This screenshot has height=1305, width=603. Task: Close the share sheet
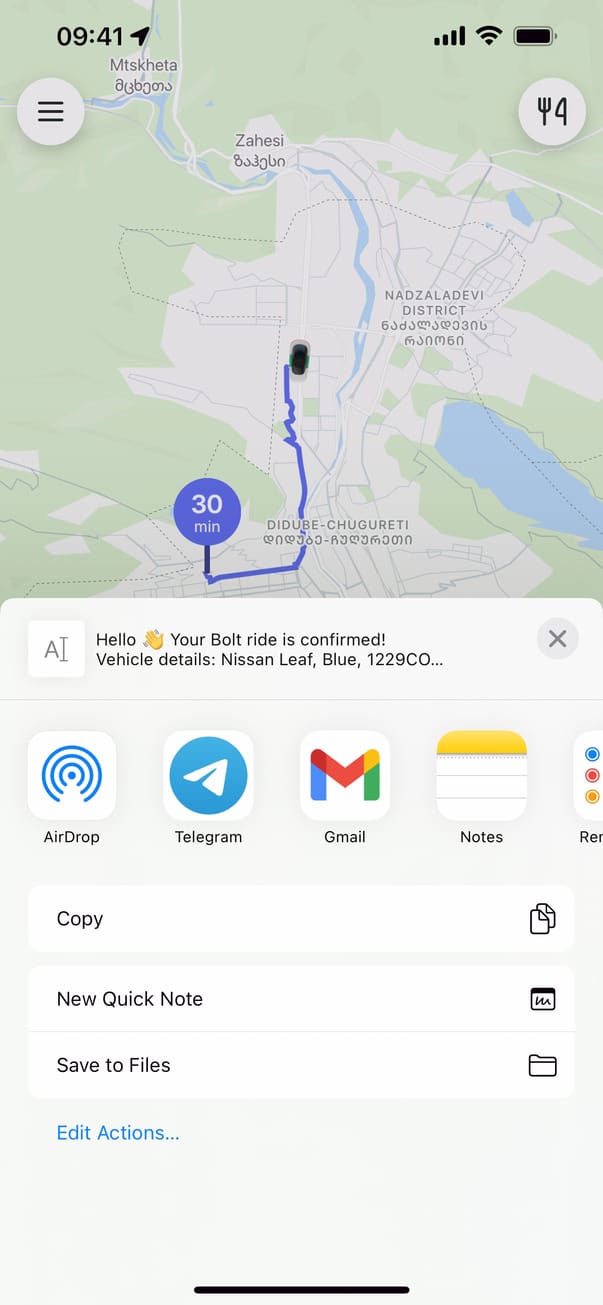557,638
